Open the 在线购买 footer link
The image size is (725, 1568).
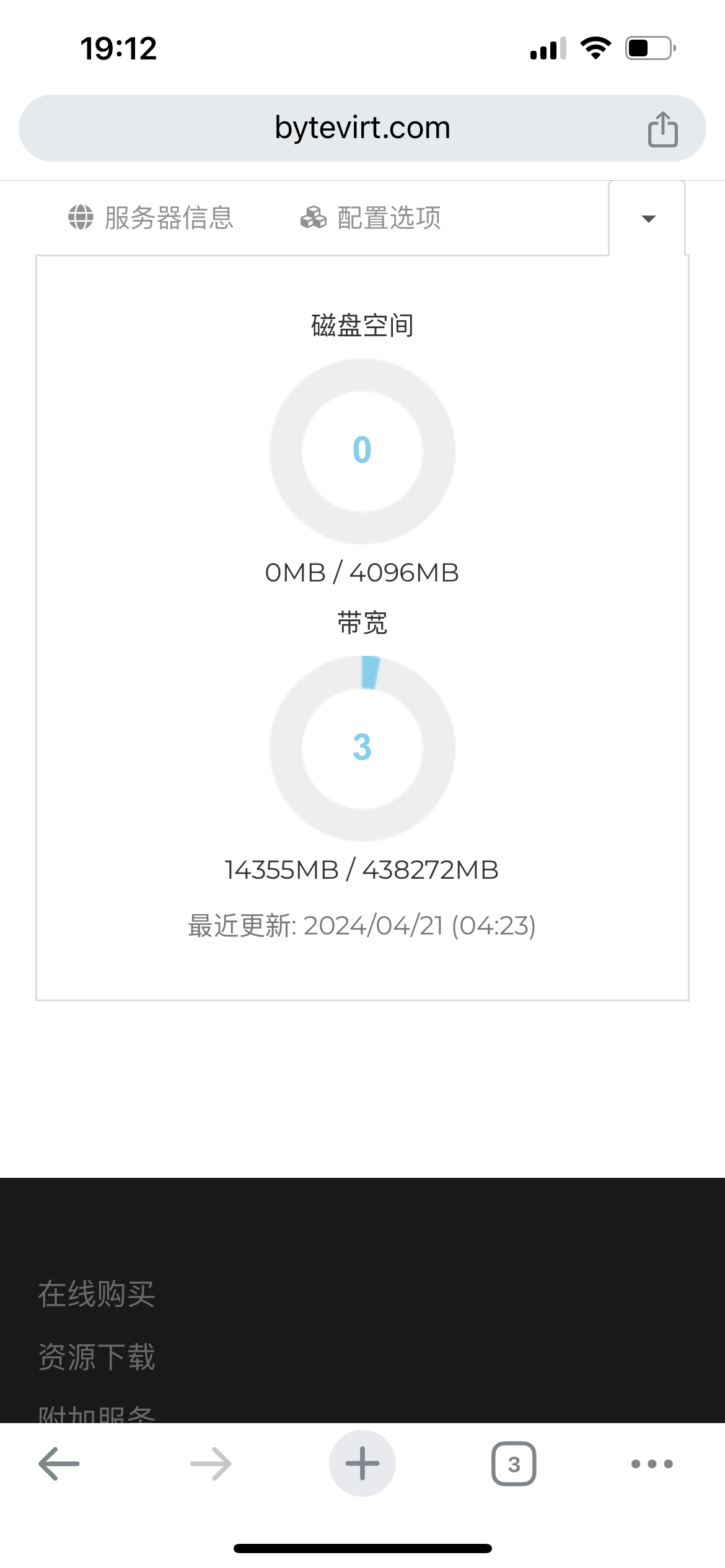(97, 1294)
